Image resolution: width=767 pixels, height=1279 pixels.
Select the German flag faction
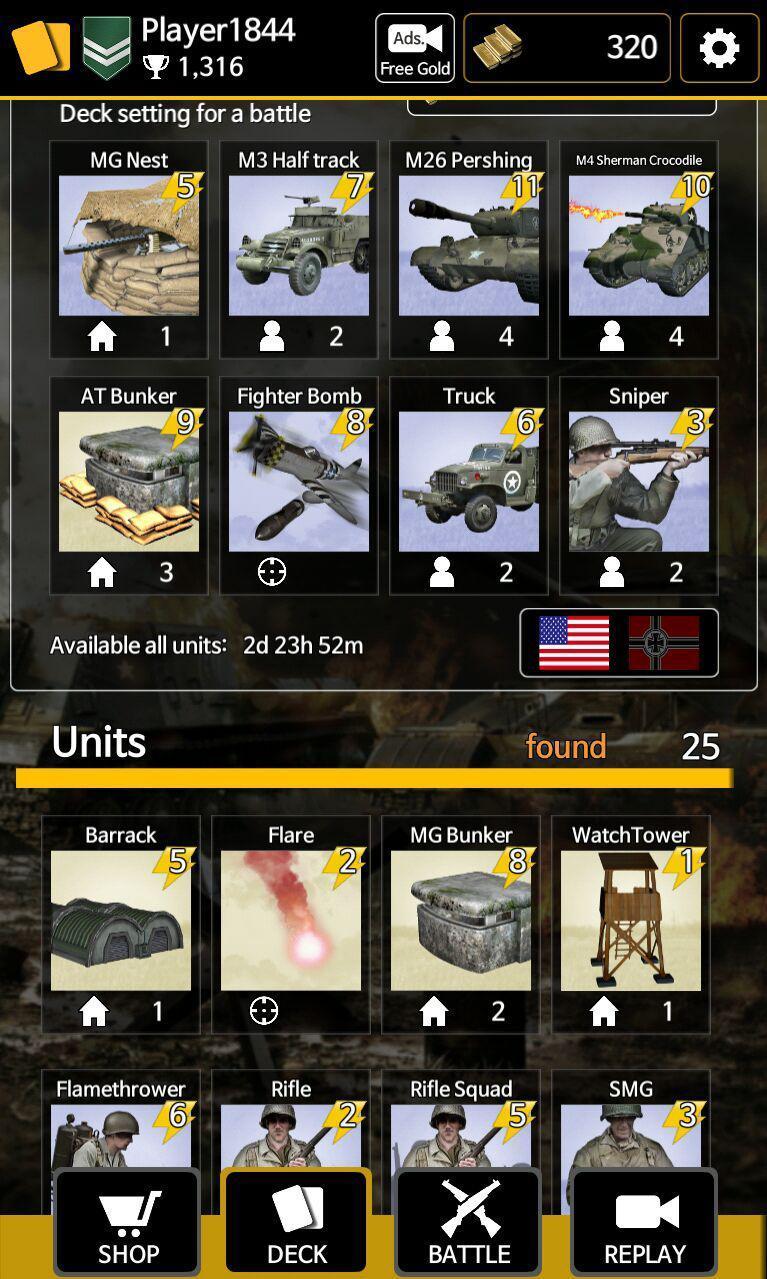coord(664,642)
